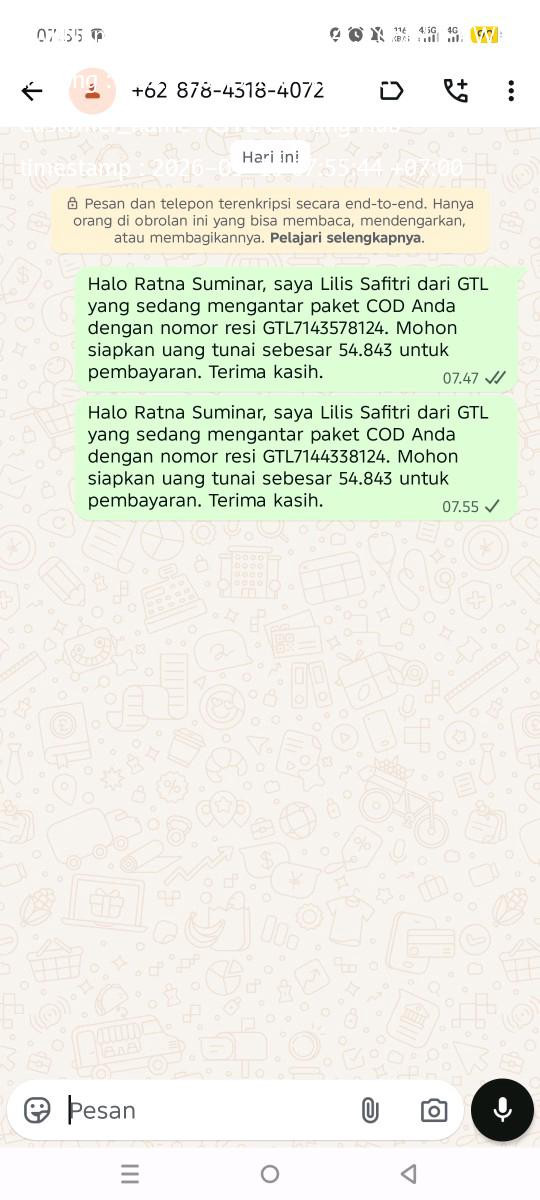Open contact info for +62 878-4318-4072
The image size is (540, 1200).
(227, 90)
